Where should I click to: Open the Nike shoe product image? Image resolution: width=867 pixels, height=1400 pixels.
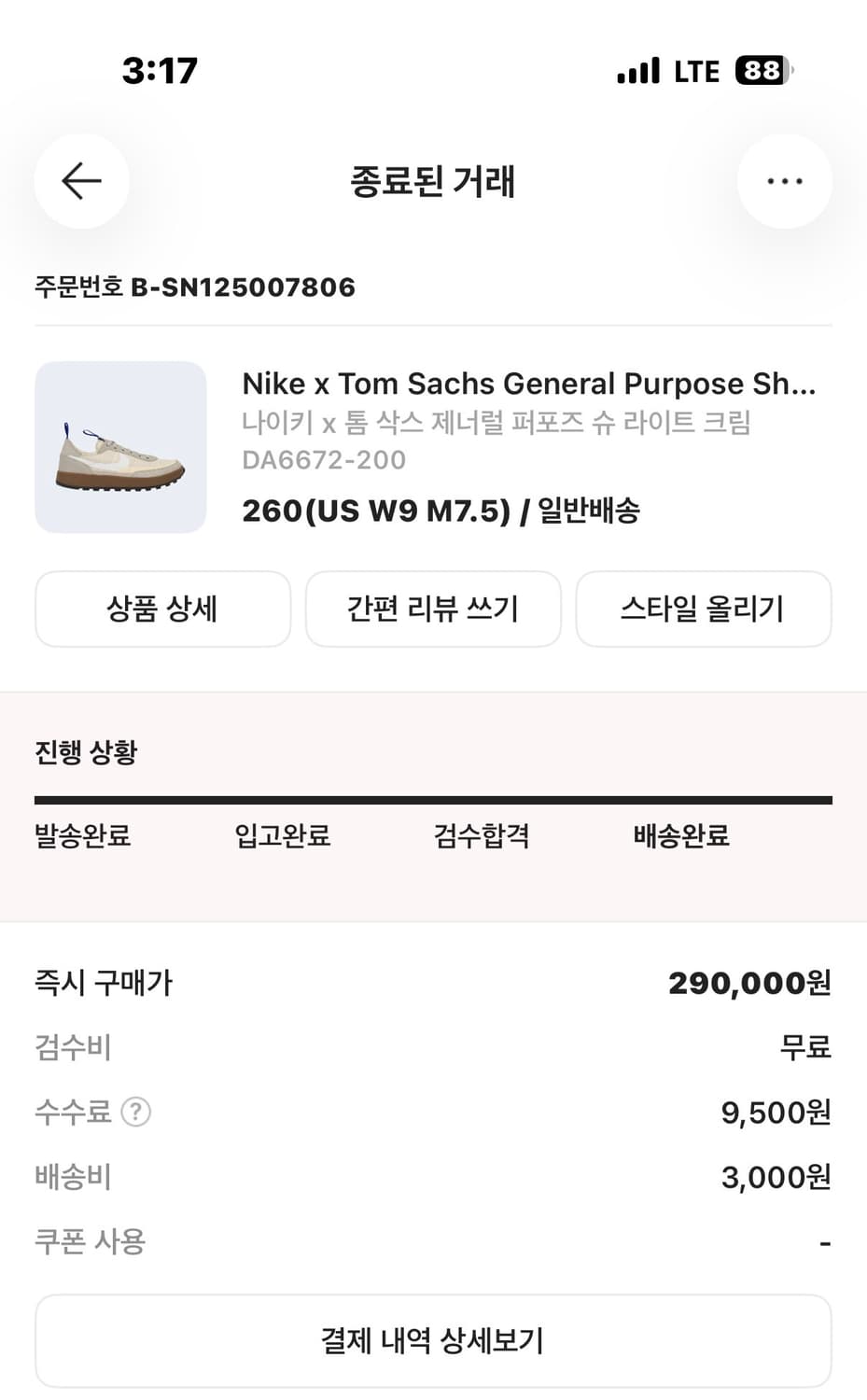pyautogui.click(x=123, y=447)
